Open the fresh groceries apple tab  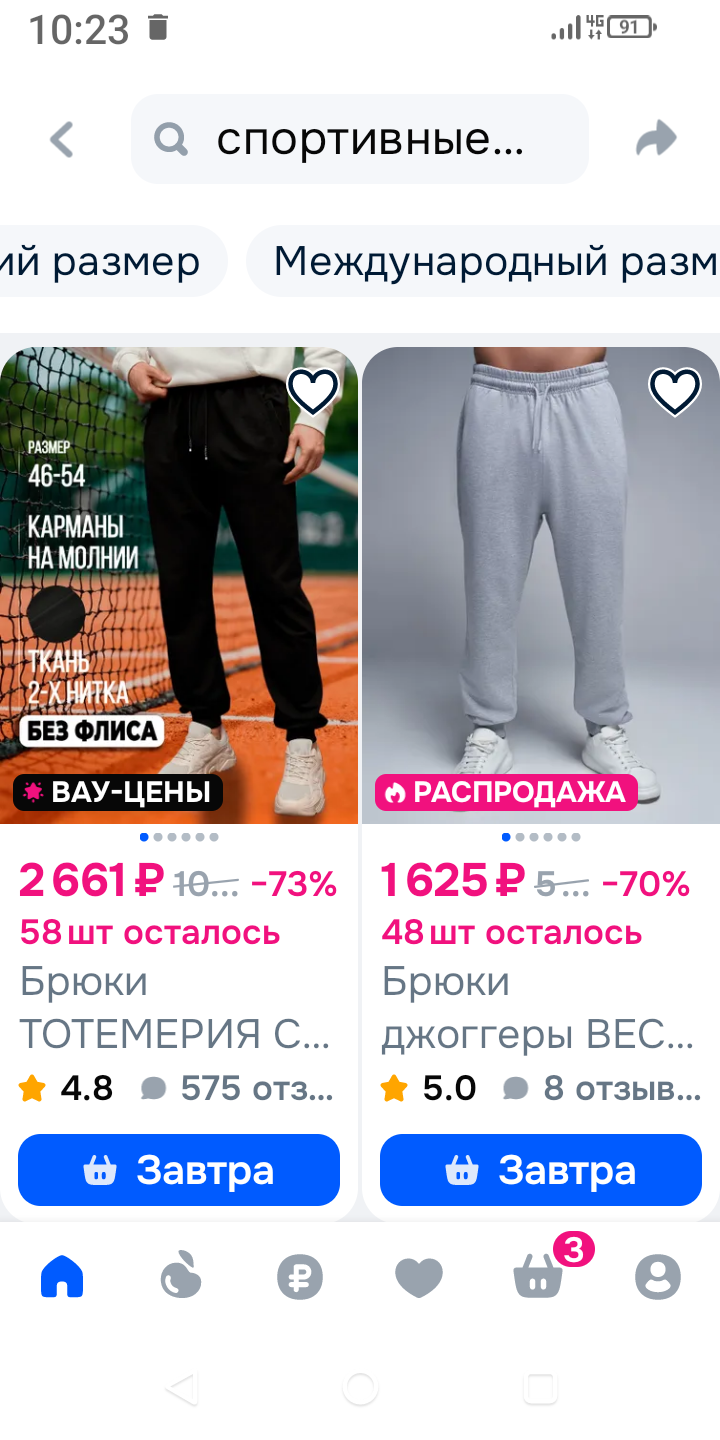(x=181, y=1277)
